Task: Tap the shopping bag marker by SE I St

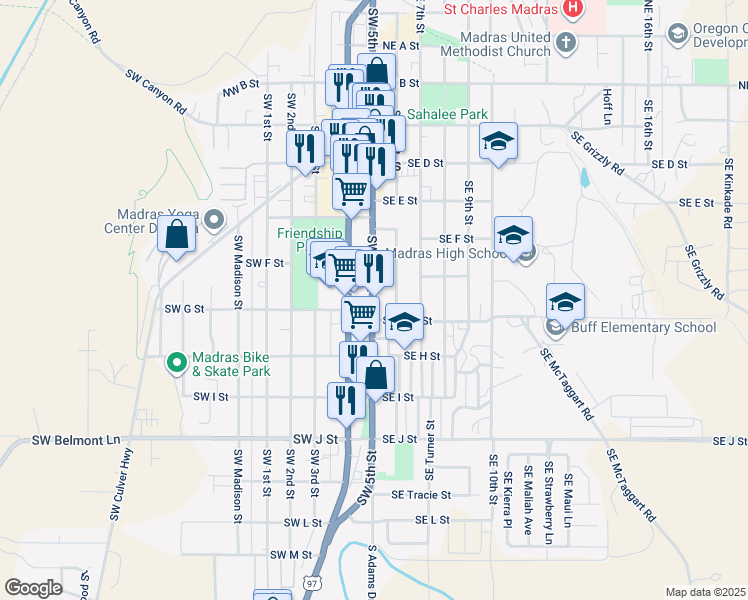Action: click(375, 375)
